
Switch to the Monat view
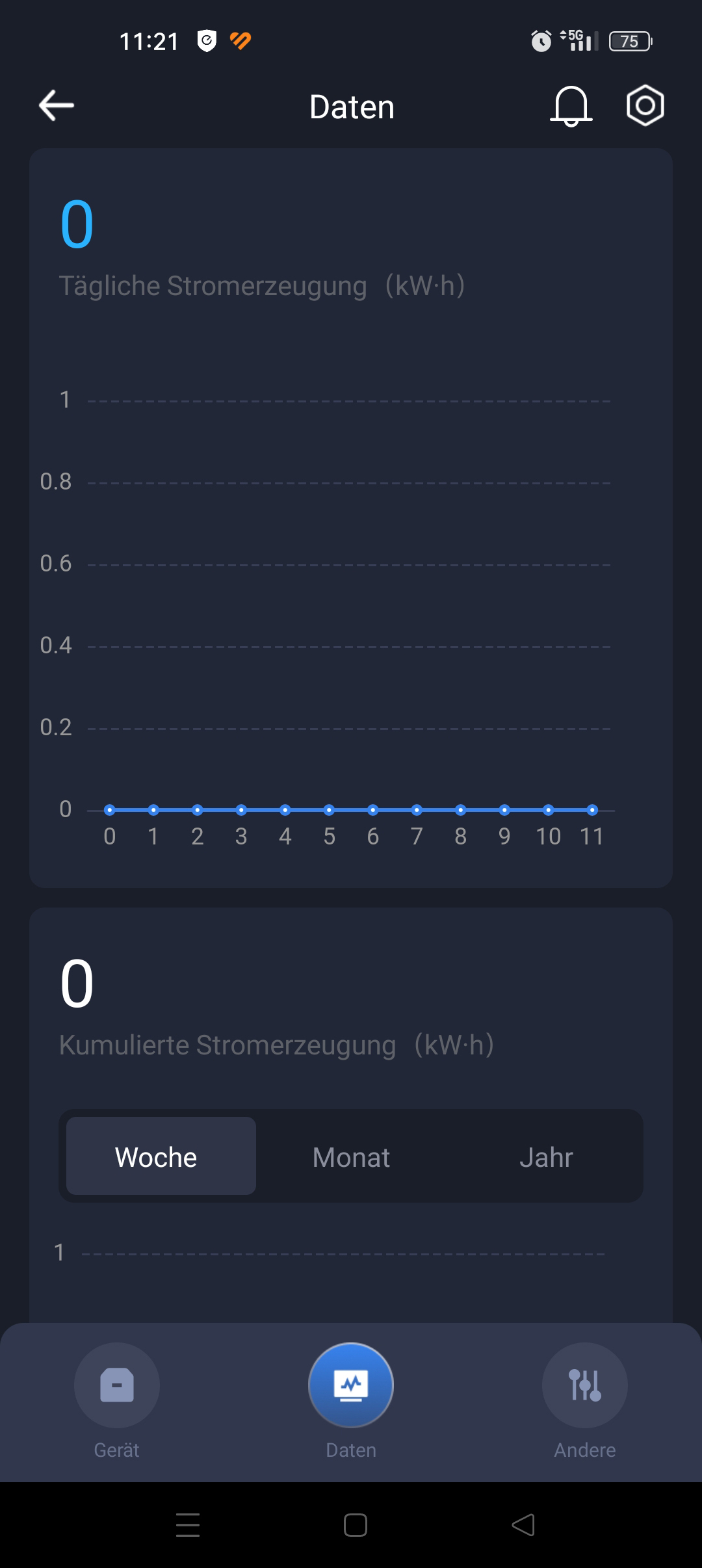point(351,1156)
